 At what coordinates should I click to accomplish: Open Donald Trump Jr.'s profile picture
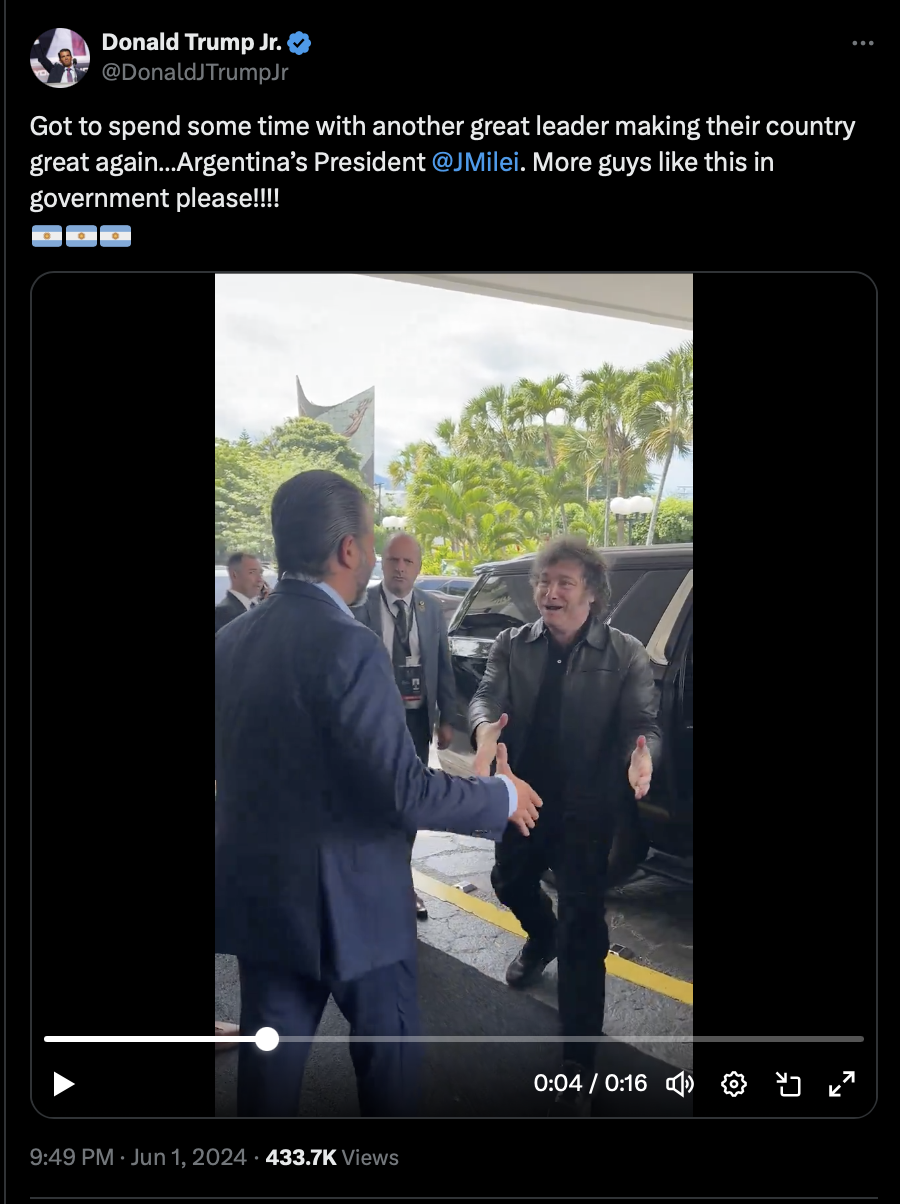pyautogui.click(x=60, y=57)
